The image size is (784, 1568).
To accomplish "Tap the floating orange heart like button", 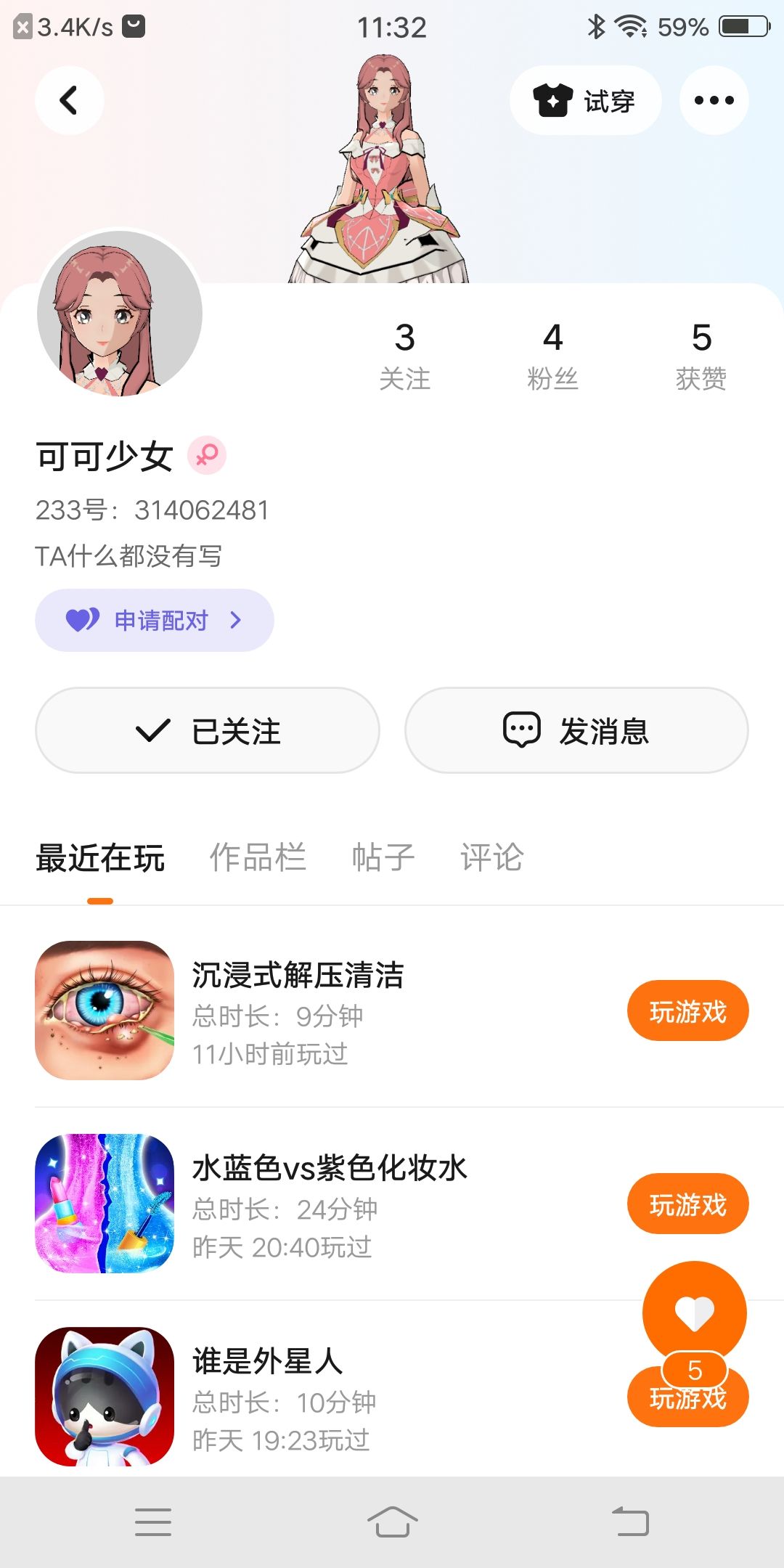I will (694, 1312).
